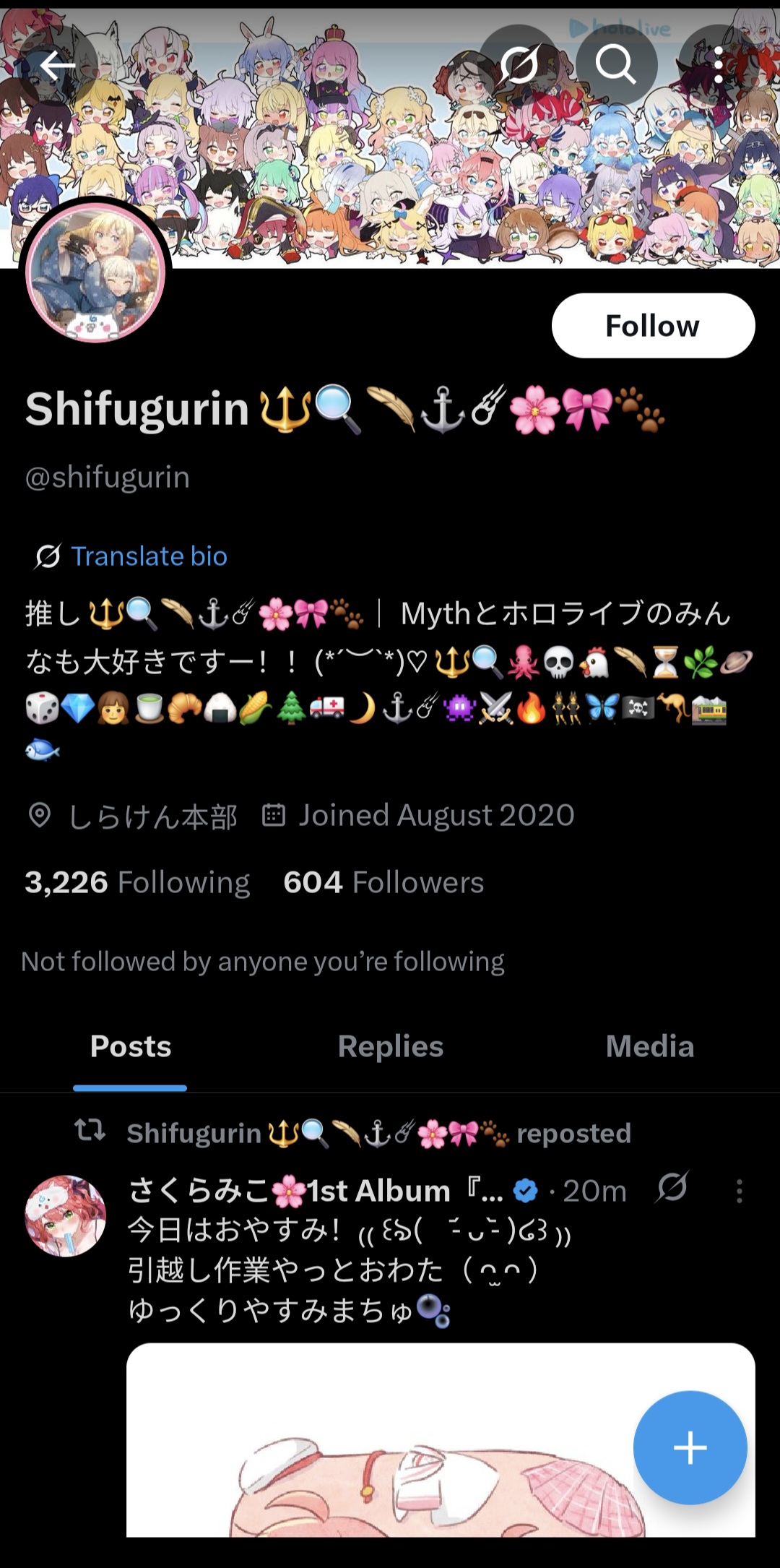
Task: Compose a new post
Action: [x=690, y=1447]
